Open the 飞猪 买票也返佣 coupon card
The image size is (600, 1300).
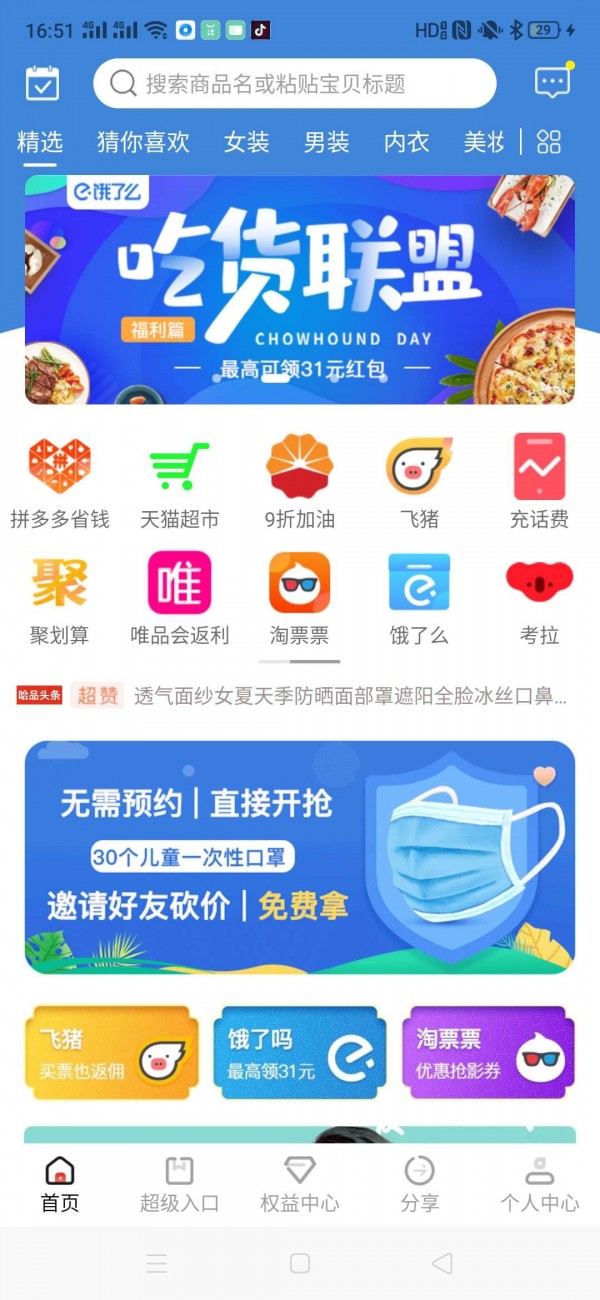point(109,1053)
